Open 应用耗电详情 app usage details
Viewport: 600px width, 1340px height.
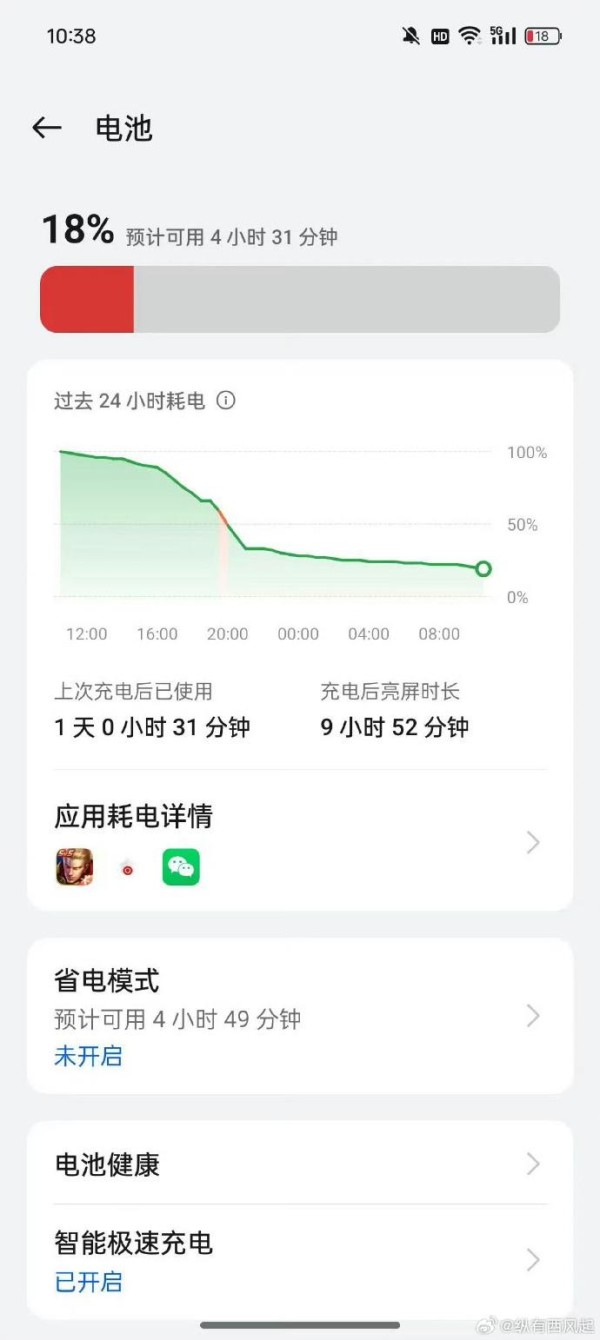(300, 843)
